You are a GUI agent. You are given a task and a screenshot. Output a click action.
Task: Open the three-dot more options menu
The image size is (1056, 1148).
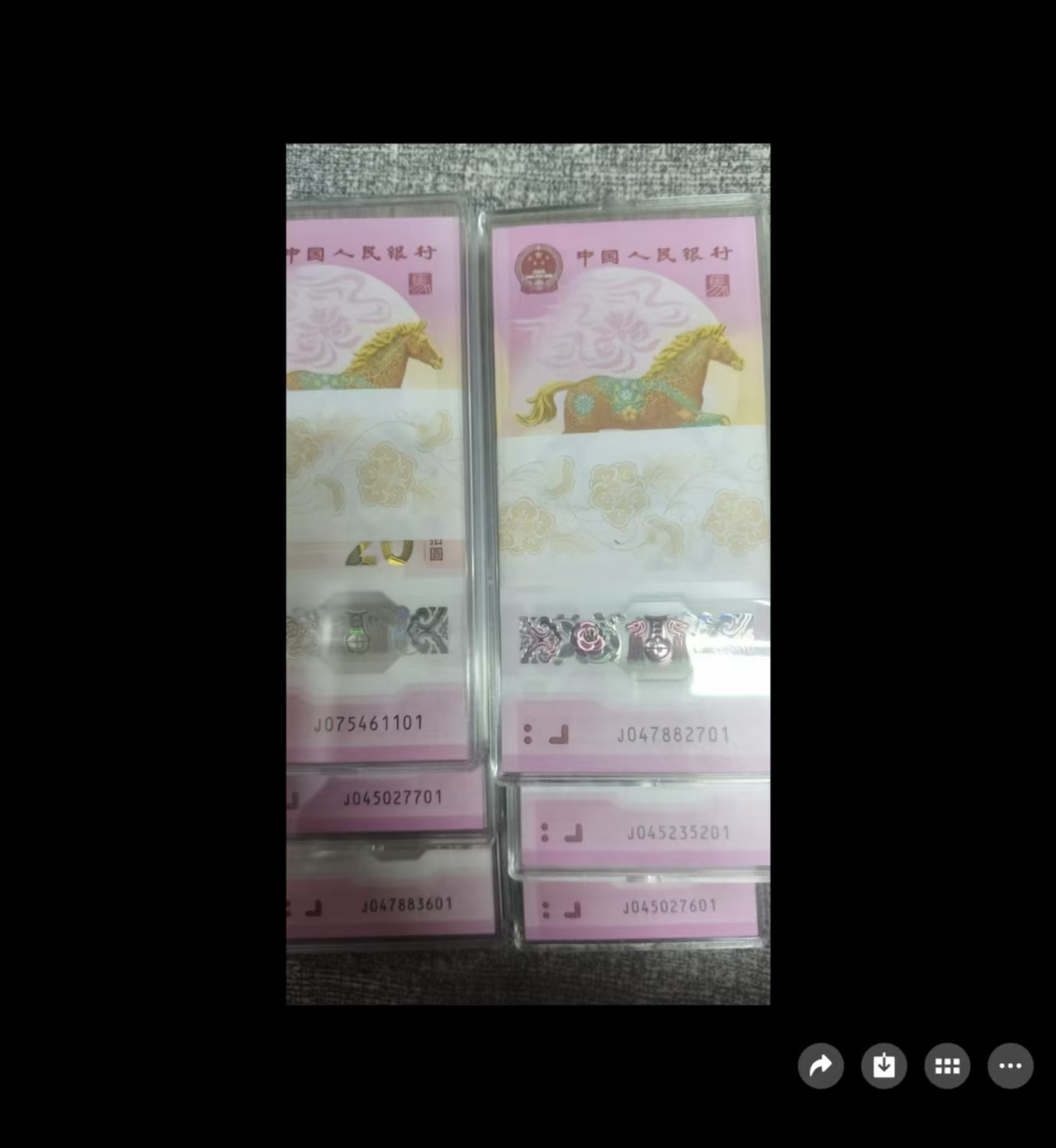tap(1011, 1065)
